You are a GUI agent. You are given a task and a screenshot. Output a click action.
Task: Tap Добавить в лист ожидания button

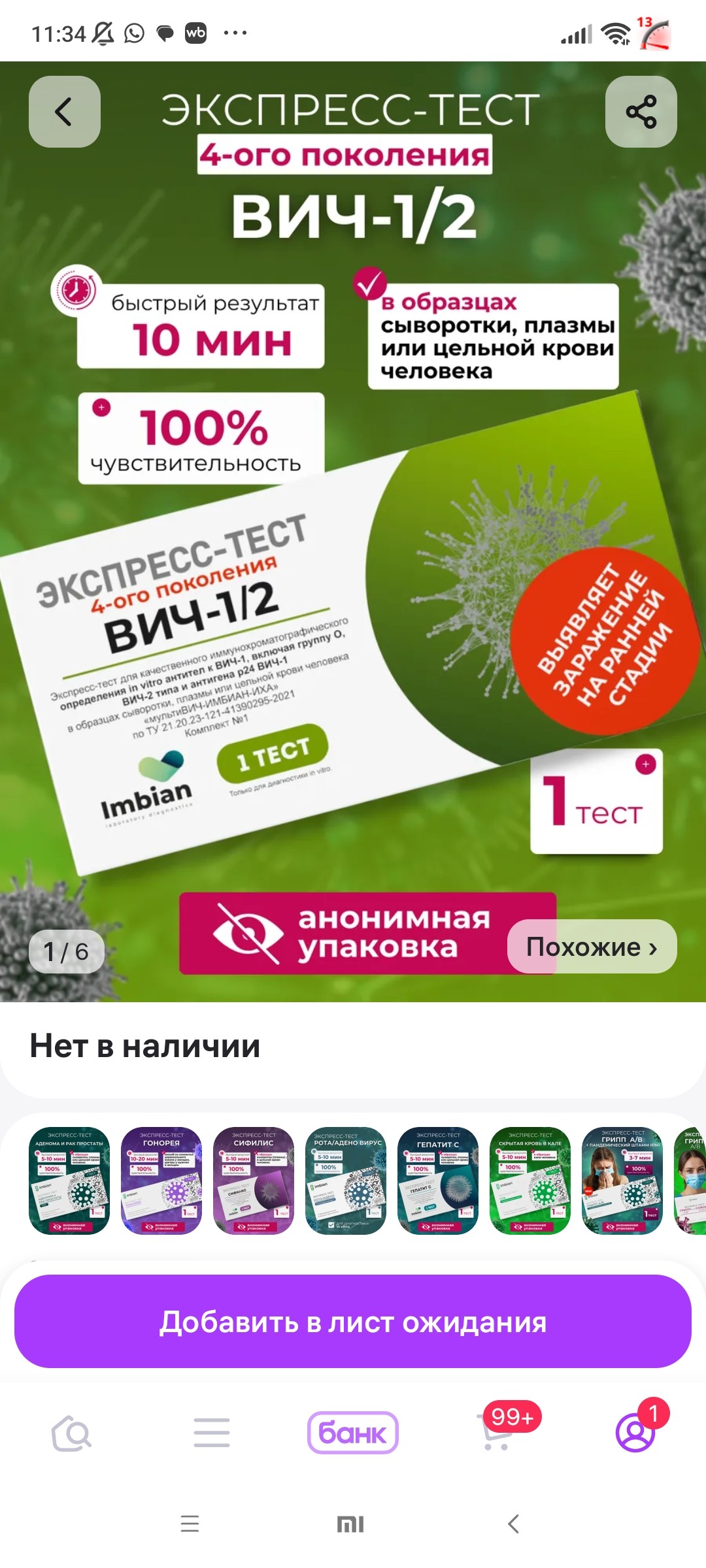click(353, 1322)
